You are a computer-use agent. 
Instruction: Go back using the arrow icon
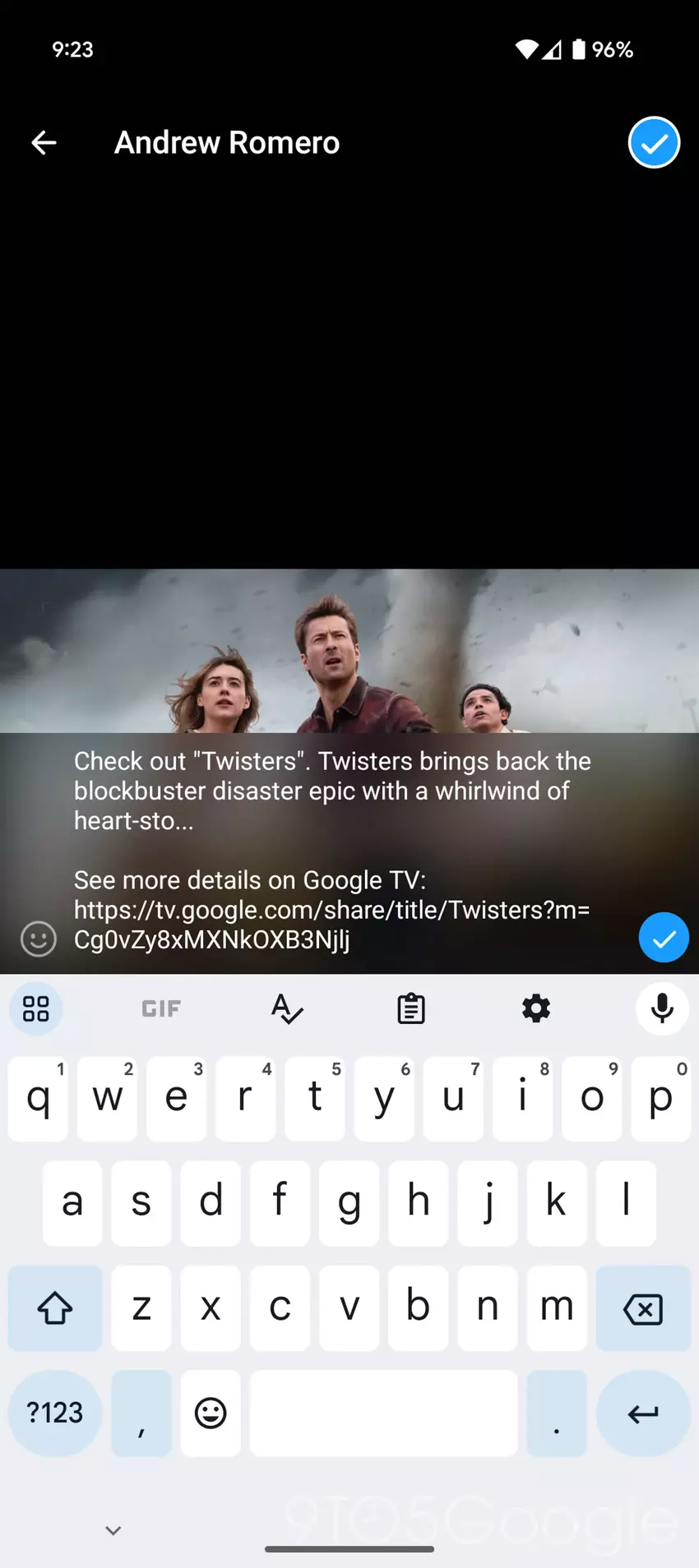tap(44, 143)
